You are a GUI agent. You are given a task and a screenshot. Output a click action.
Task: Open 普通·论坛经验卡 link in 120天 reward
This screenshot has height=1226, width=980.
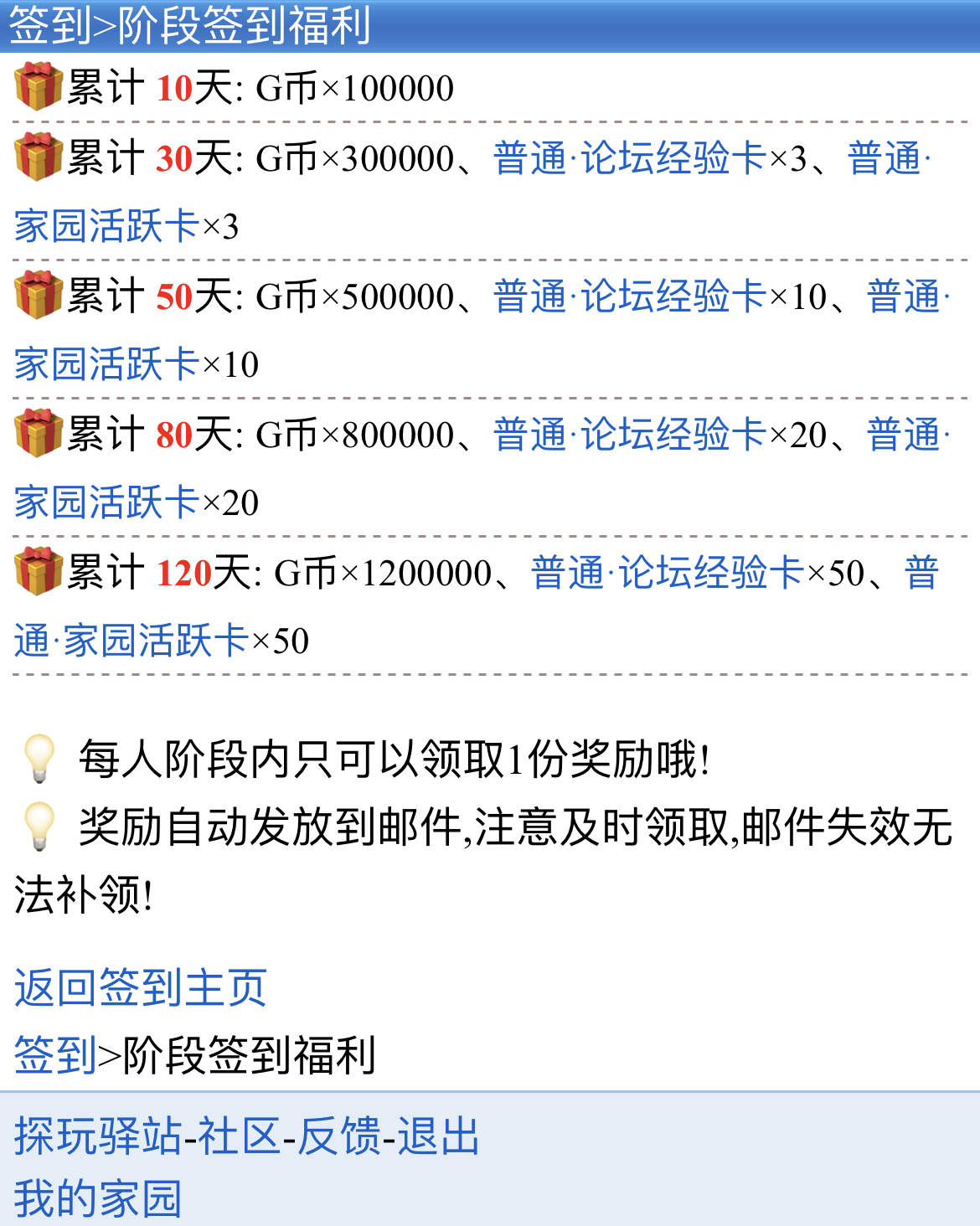tap(668, 573)
